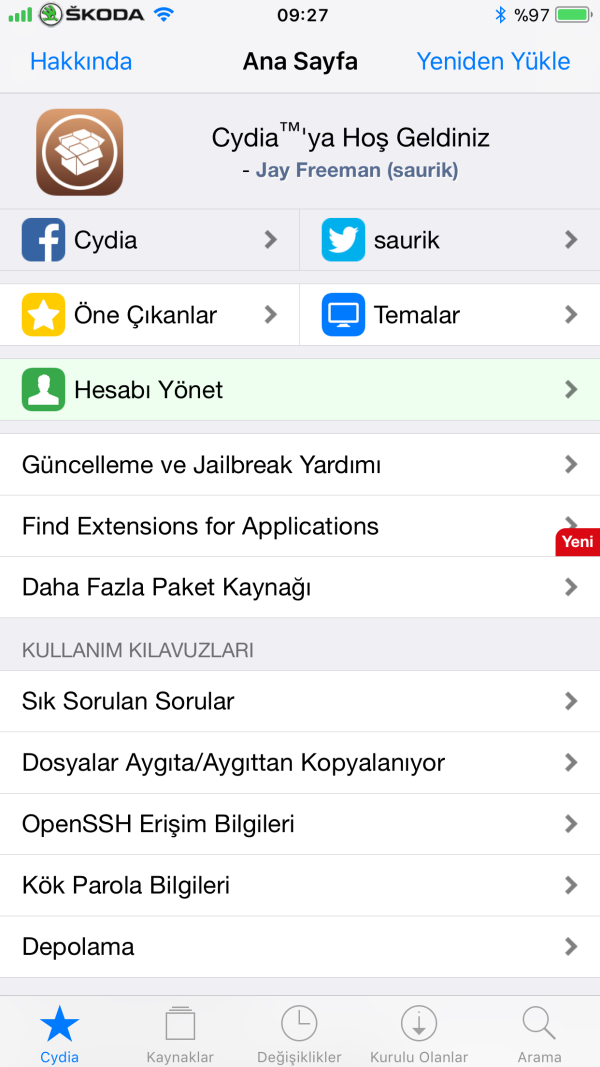The height and width of the screenshot is (1067, 600).
Task: Open saurik's Twitter link
Action: click(450, 240)
